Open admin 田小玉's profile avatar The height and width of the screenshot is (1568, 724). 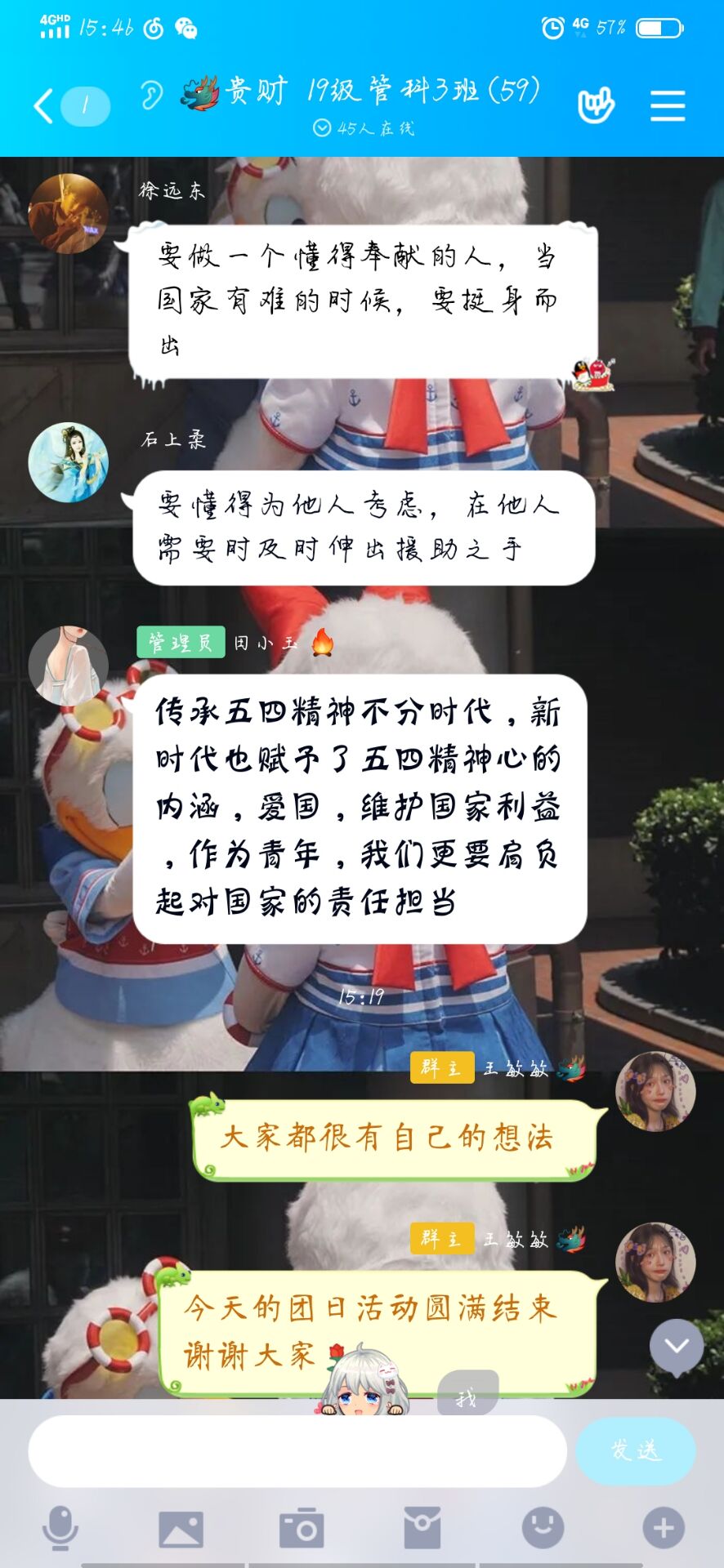click(69, 666)
